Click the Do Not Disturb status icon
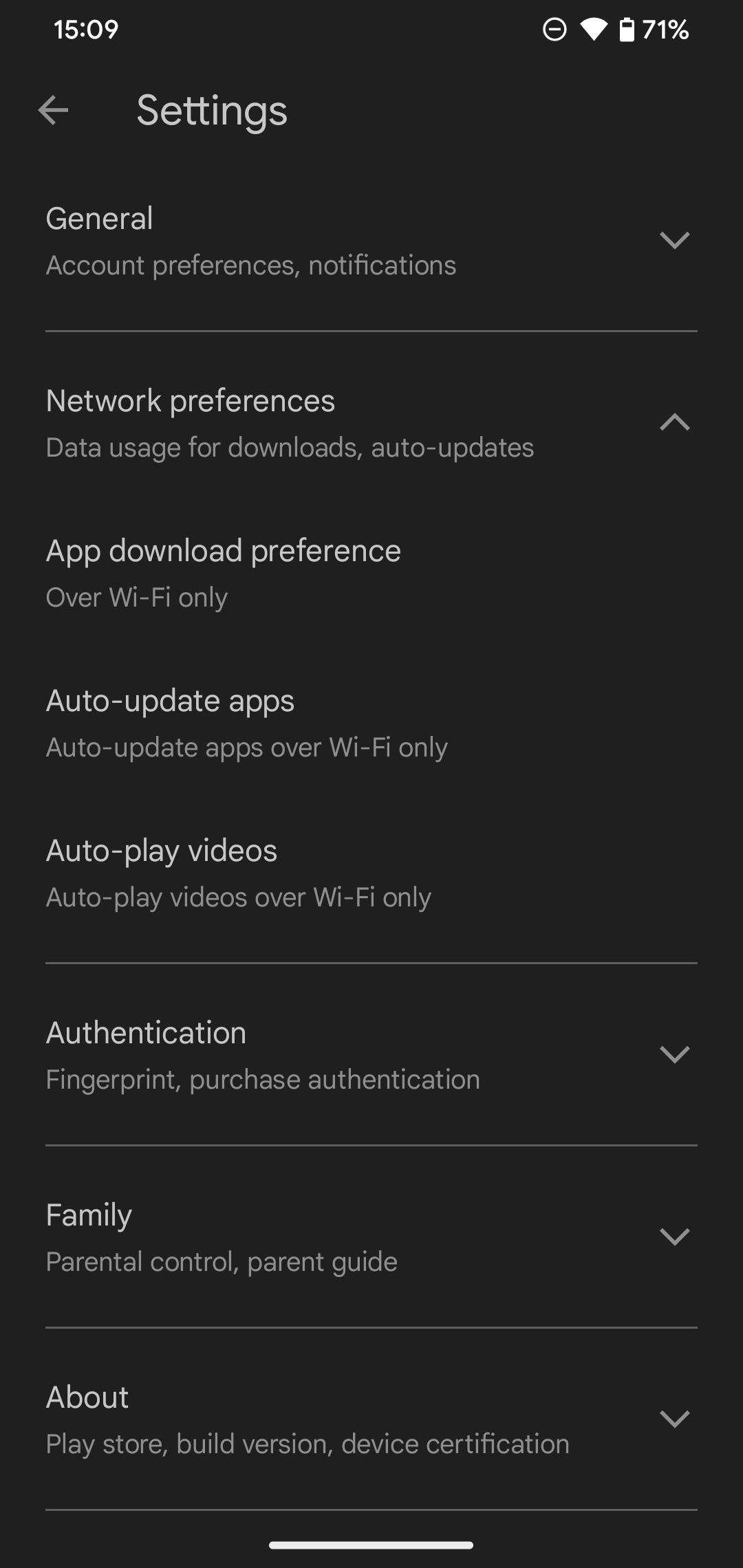Viewport: 743px width, 1568px height. click(554, 29)
